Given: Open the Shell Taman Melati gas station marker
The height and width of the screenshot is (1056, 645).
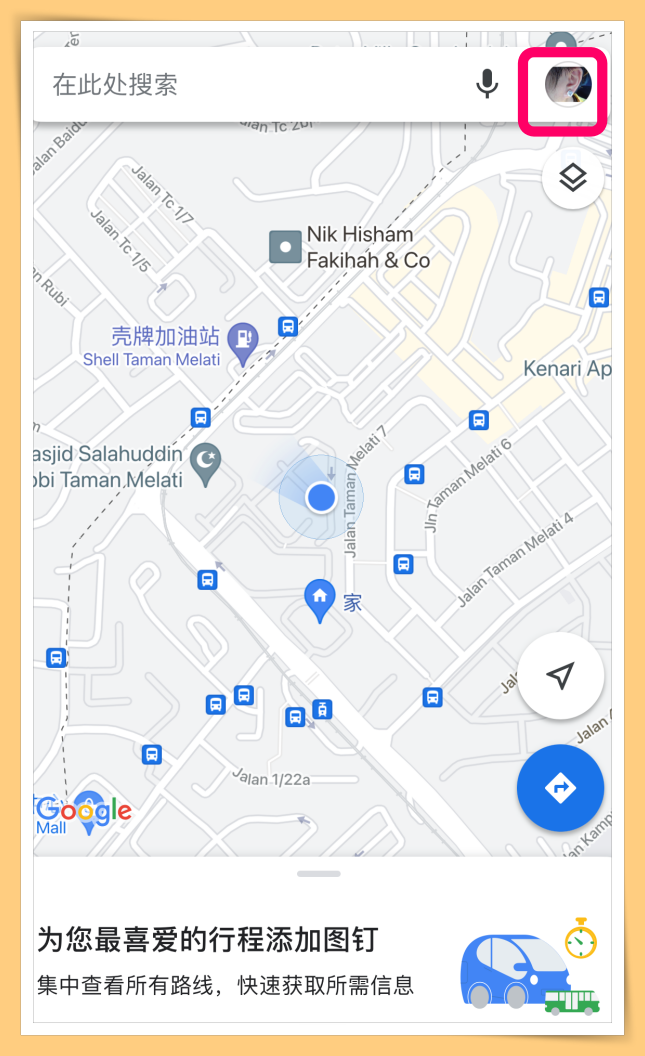Looking at the screenshot, I should pos(242,341).
